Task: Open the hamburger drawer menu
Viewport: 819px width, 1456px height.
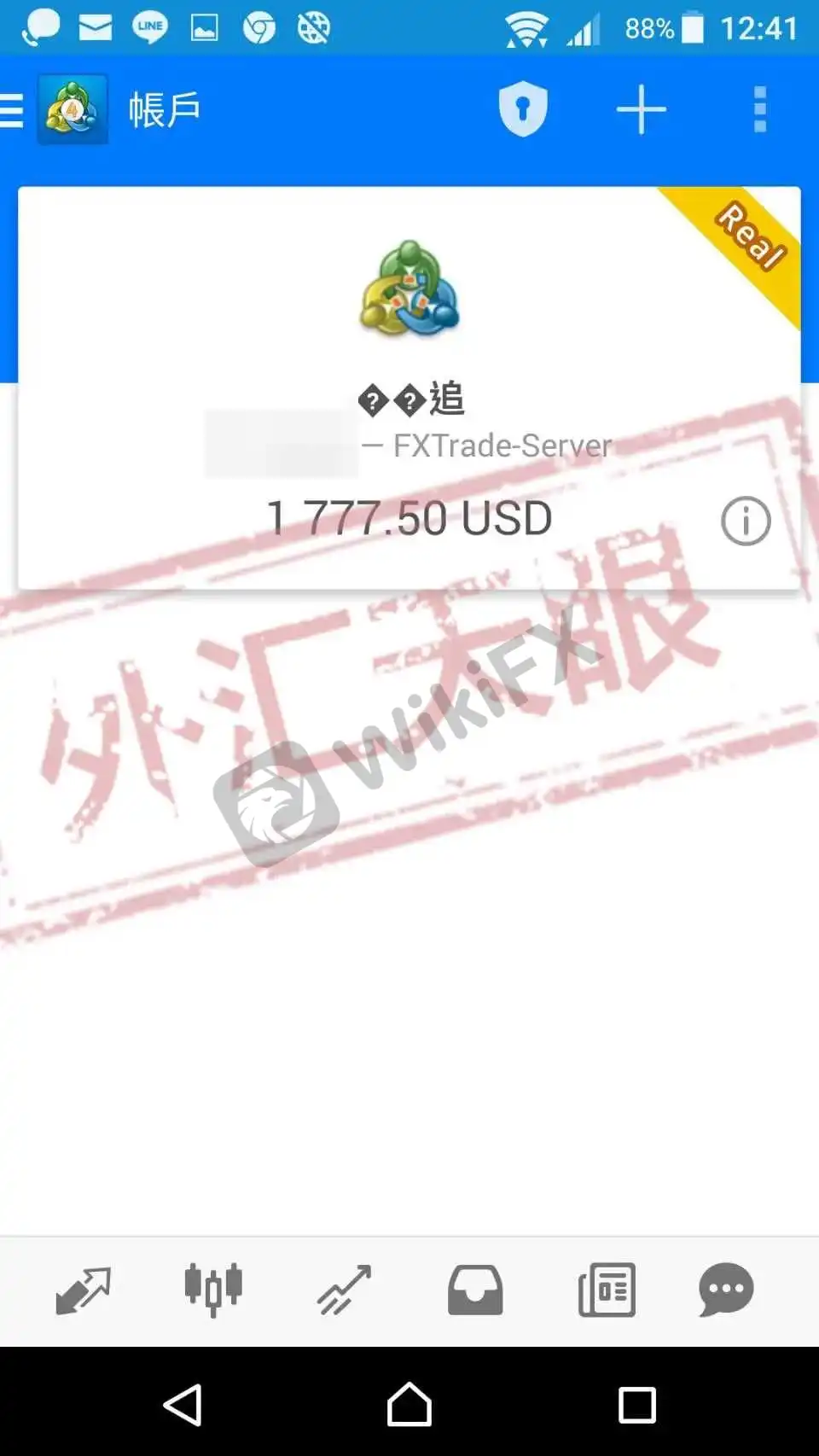Action: pyautogui.click(x=12, y=110)
